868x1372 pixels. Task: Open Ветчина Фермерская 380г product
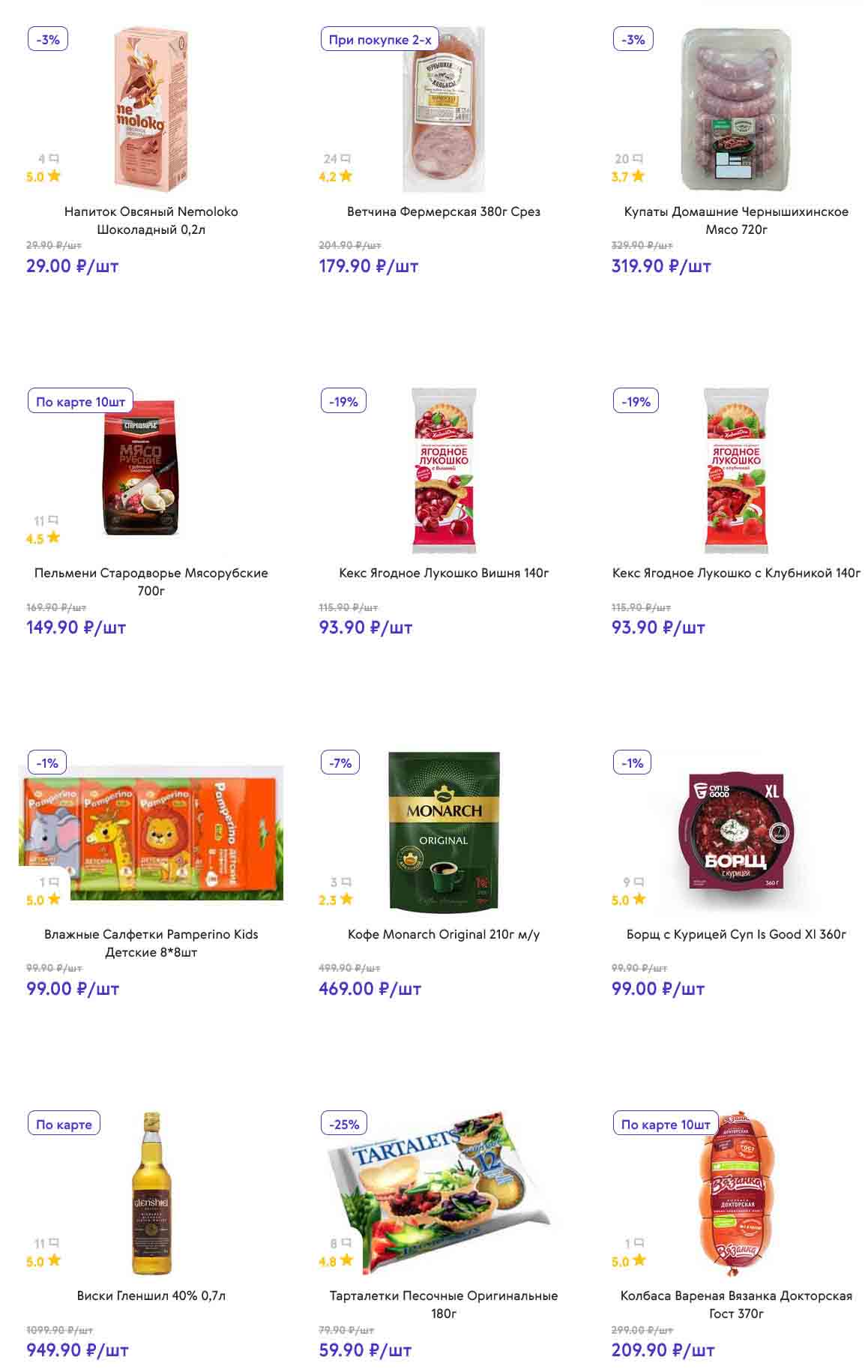point(443,211)
